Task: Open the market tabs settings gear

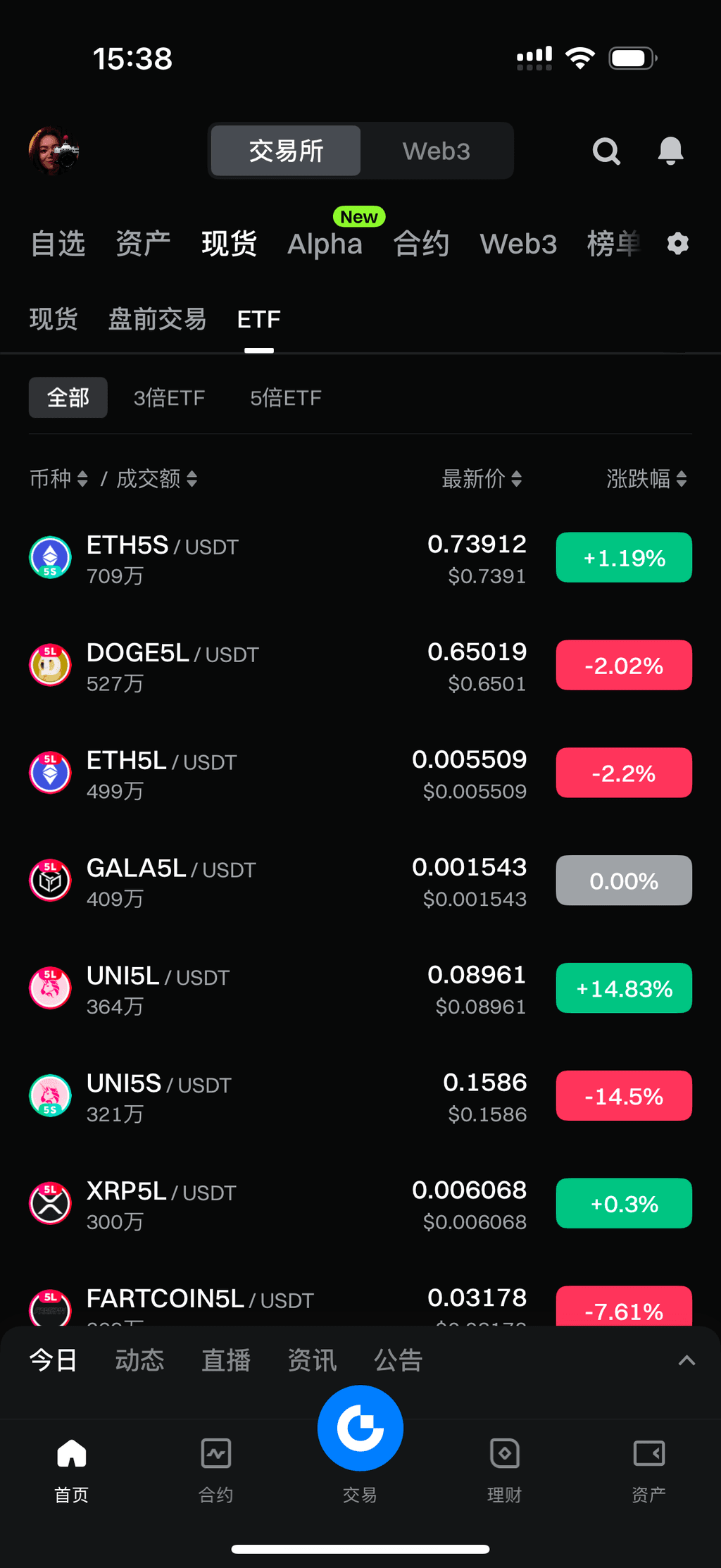Action: [677, 244]
